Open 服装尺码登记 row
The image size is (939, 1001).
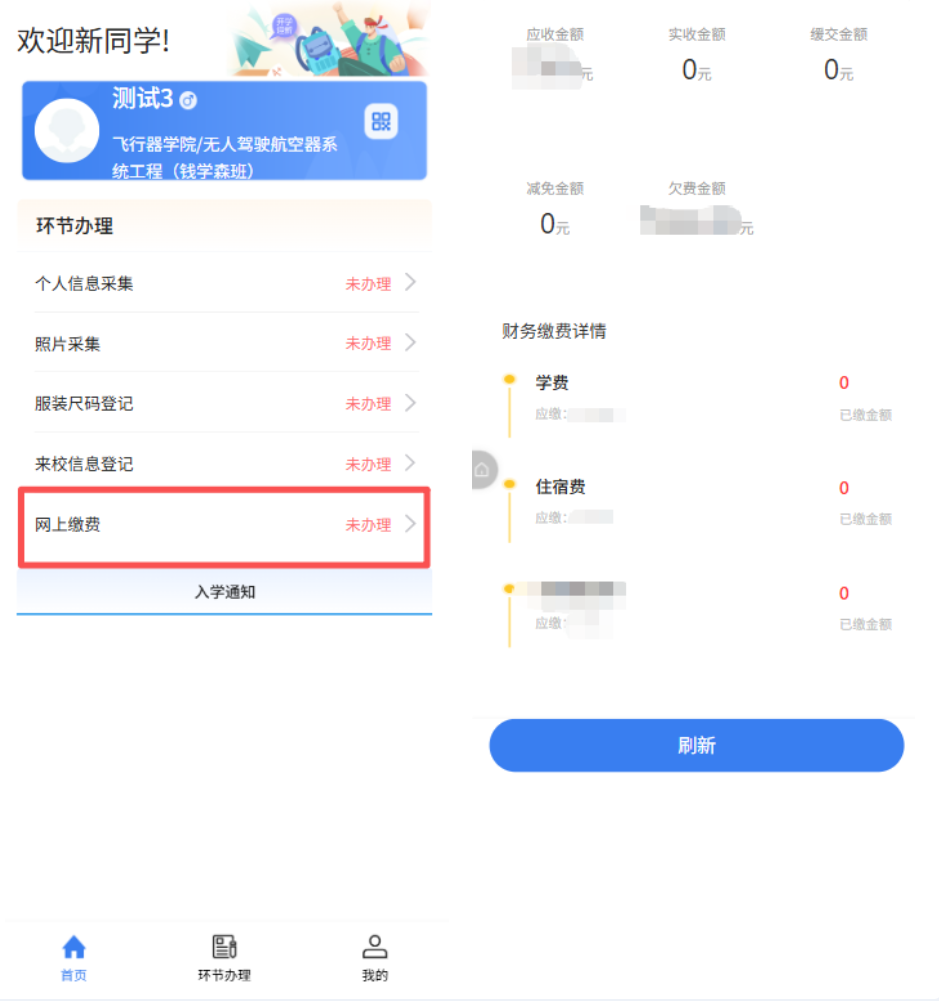pos(225,404)
